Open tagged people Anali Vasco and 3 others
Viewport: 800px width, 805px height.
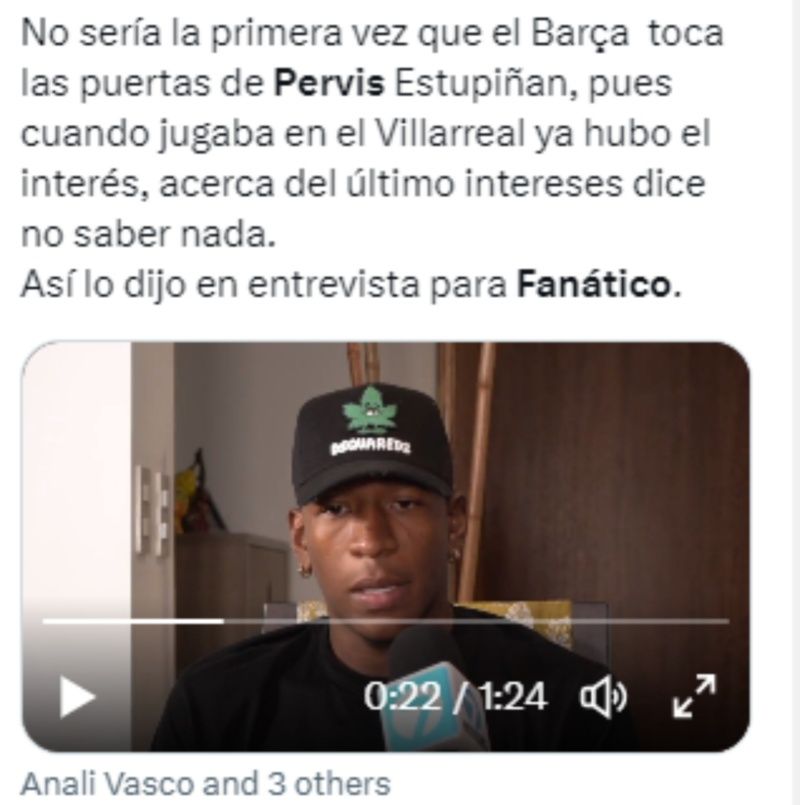[x=205, y=783]
